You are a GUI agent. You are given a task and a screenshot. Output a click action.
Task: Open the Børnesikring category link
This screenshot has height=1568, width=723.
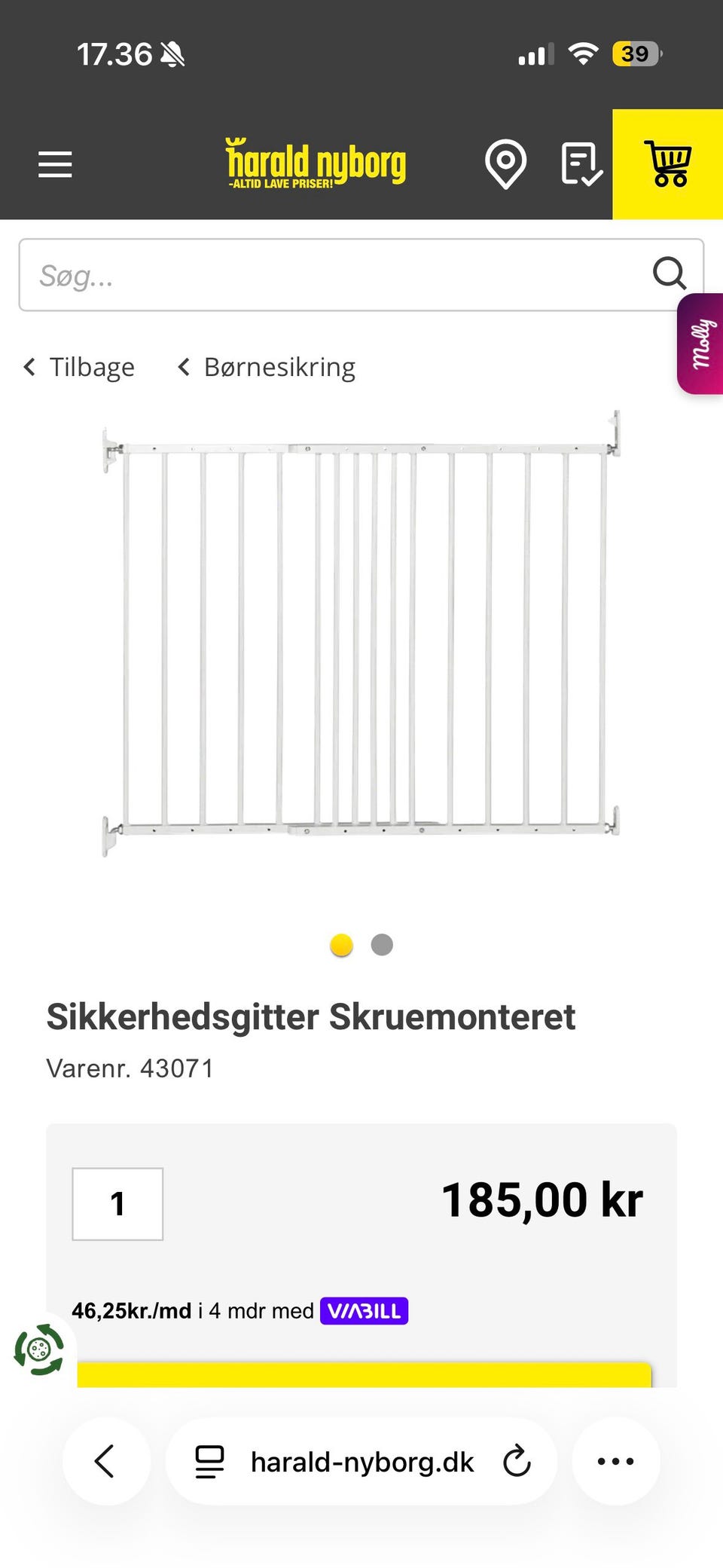[x=266, y=368]
